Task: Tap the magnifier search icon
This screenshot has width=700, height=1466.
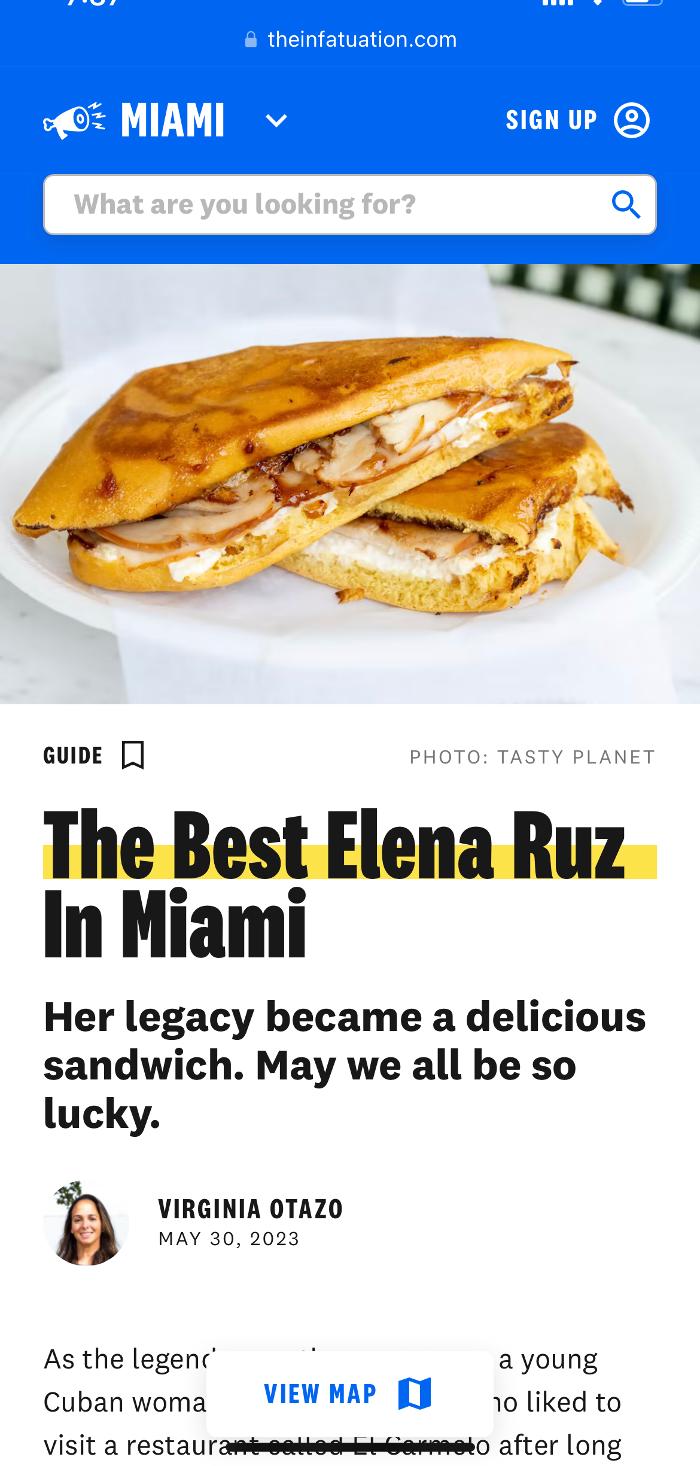Action: coord(626,205)
